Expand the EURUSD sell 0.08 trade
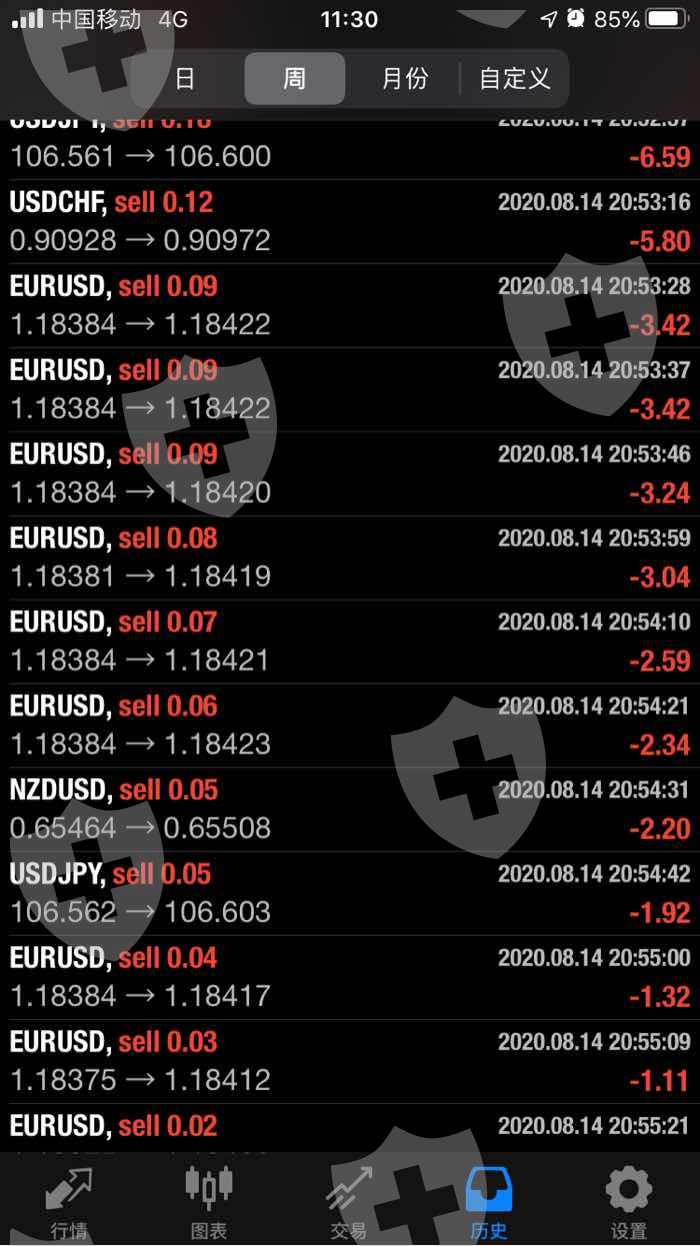The image size is (700, 1246). [x=350, y=557]
